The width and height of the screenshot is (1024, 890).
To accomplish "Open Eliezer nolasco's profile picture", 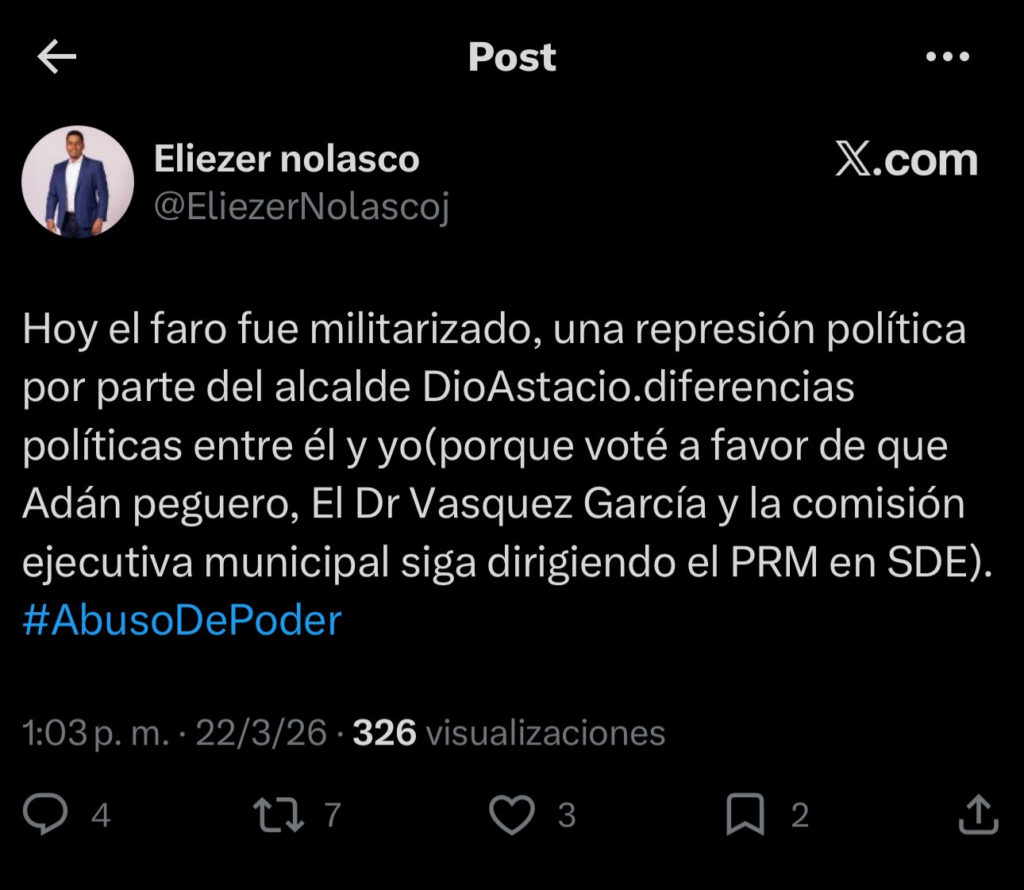I will (x=78, y=182).
